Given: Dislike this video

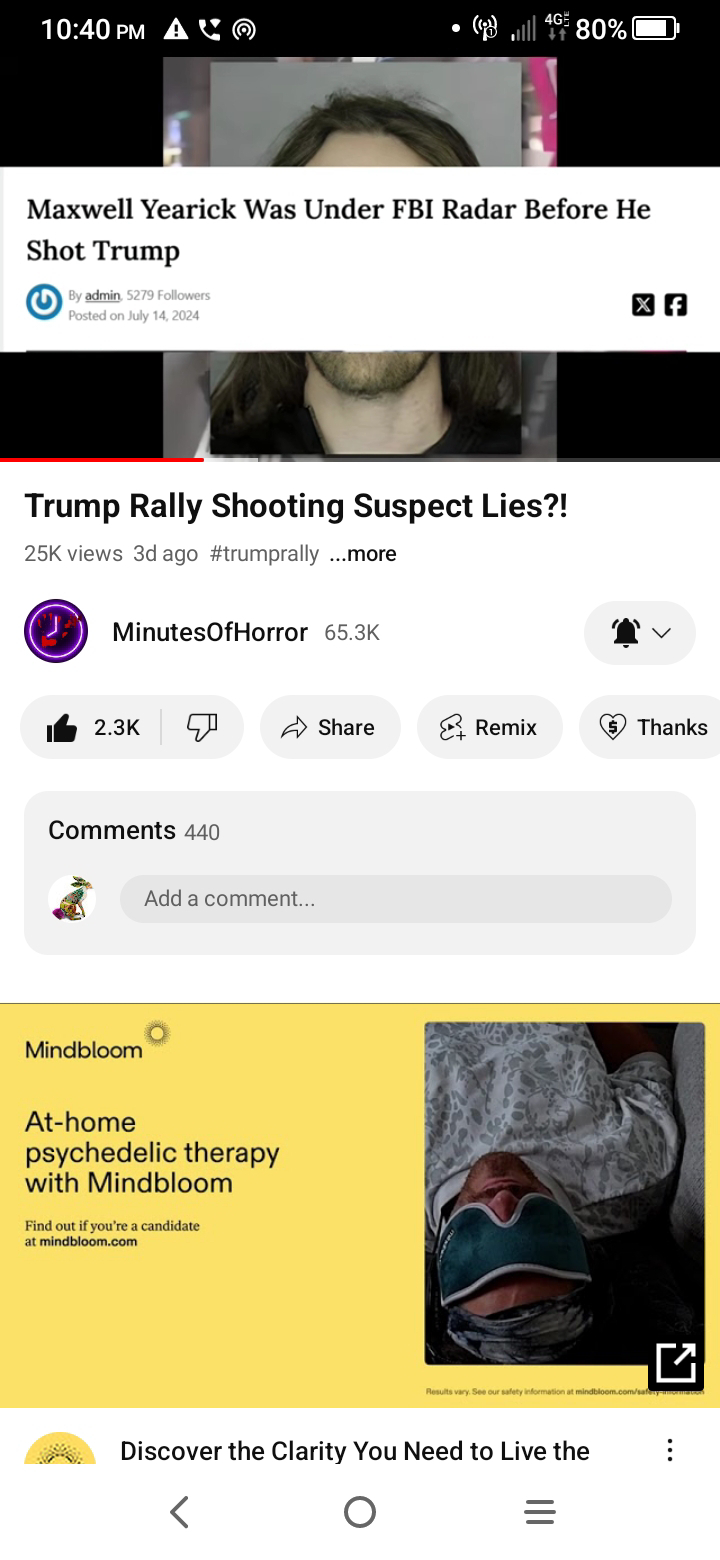Looking at the screenshot, I should click(x=202, y=727).
